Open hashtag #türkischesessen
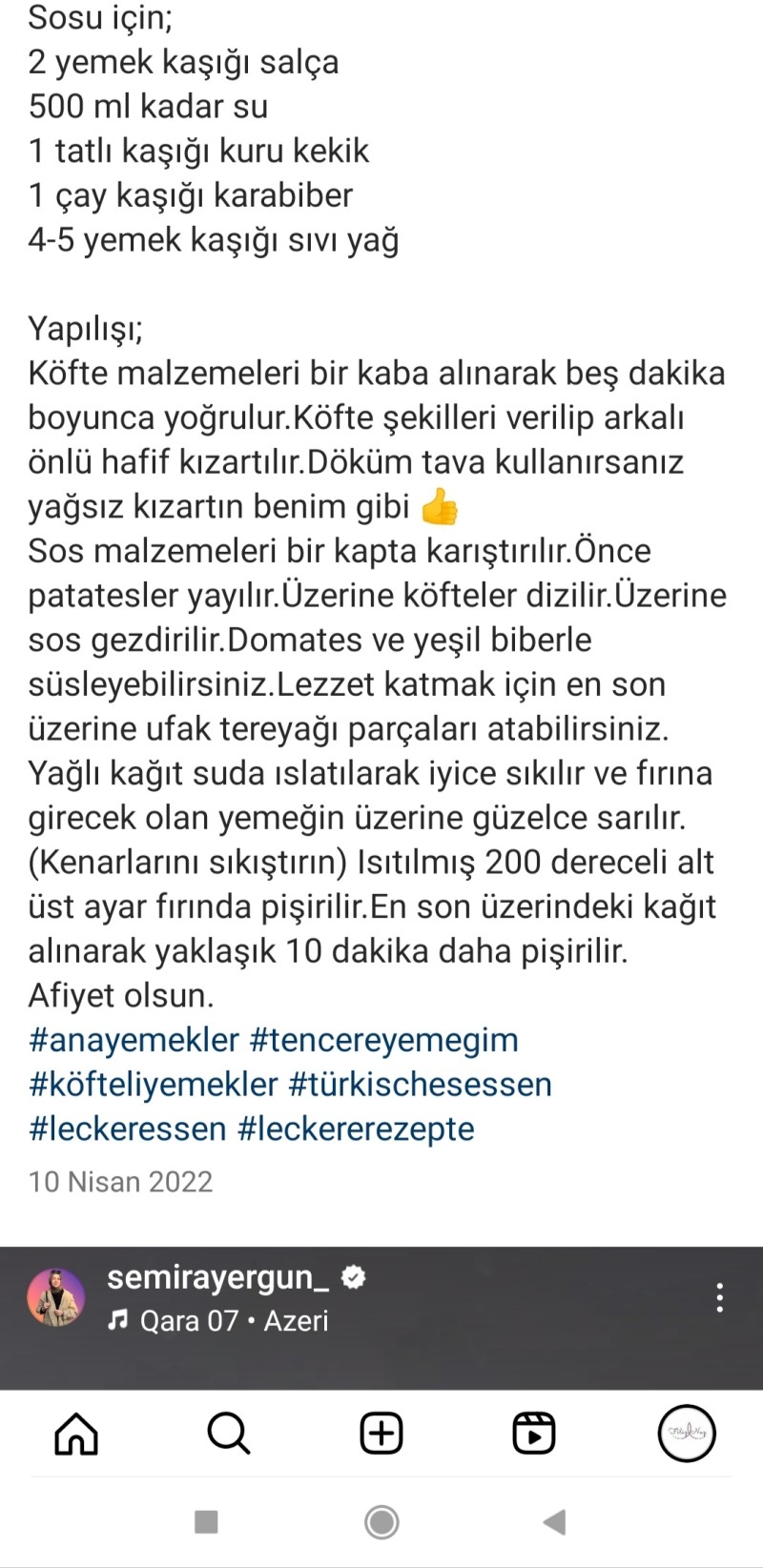 click(420, 1085)
